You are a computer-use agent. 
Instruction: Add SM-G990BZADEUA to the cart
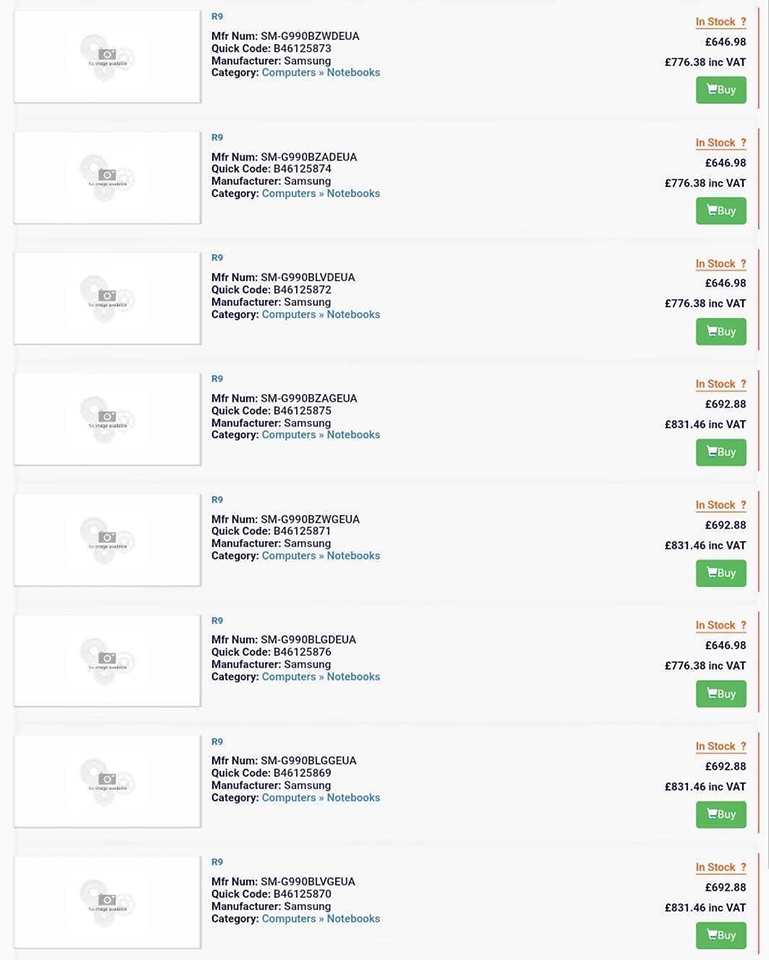click(x=721, y=211)
